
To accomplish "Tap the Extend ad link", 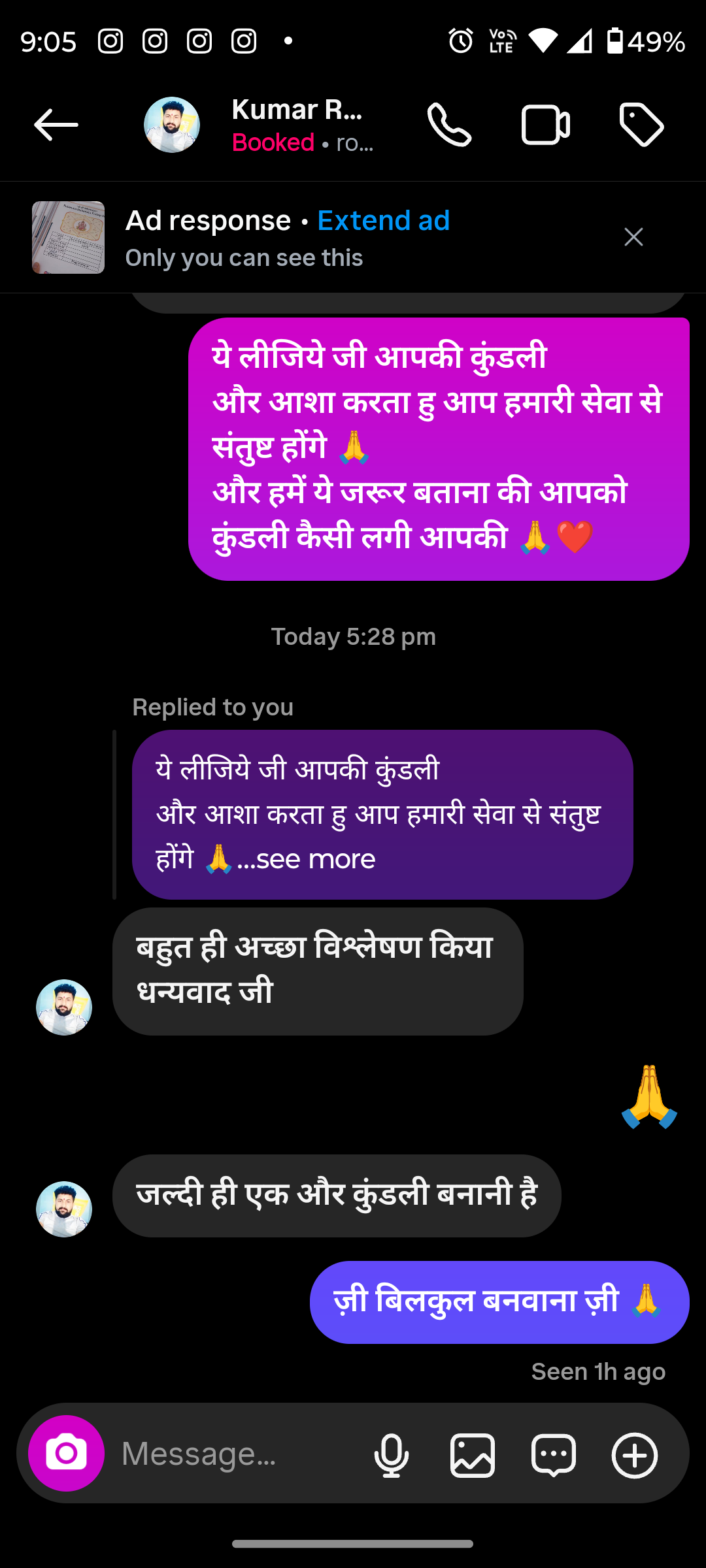I will (384, 221).
